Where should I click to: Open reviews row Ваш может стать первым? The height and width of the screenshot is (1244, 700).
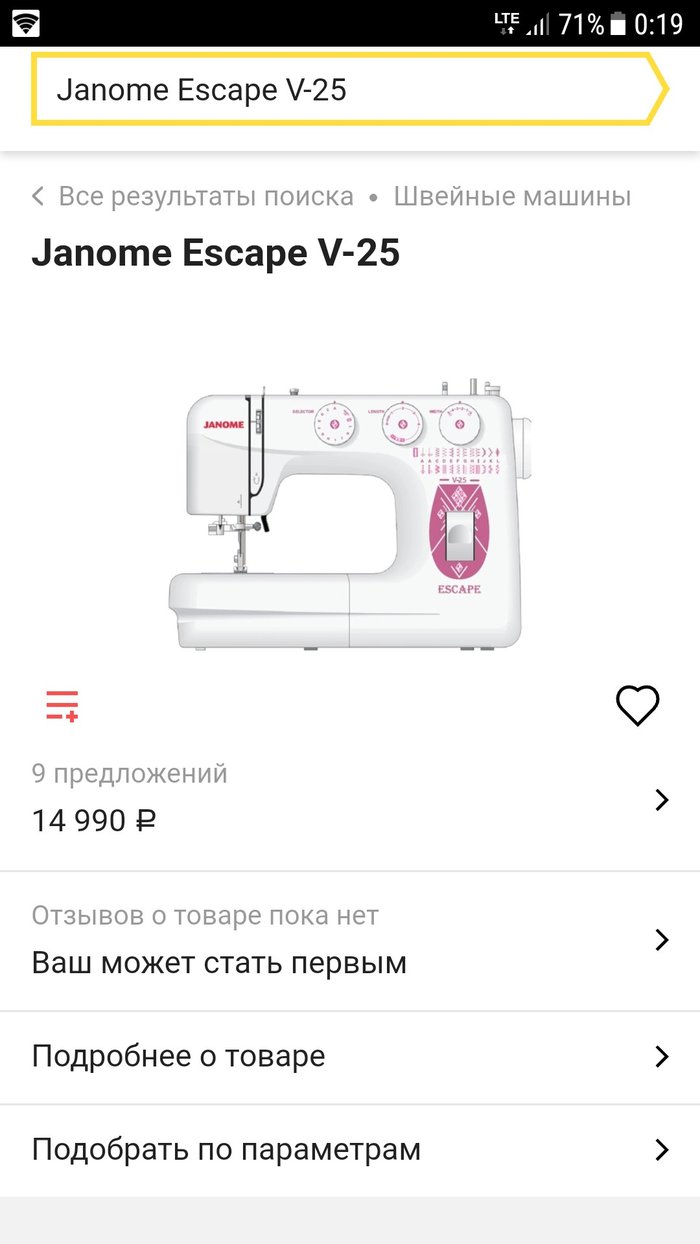tap(350, 941)
